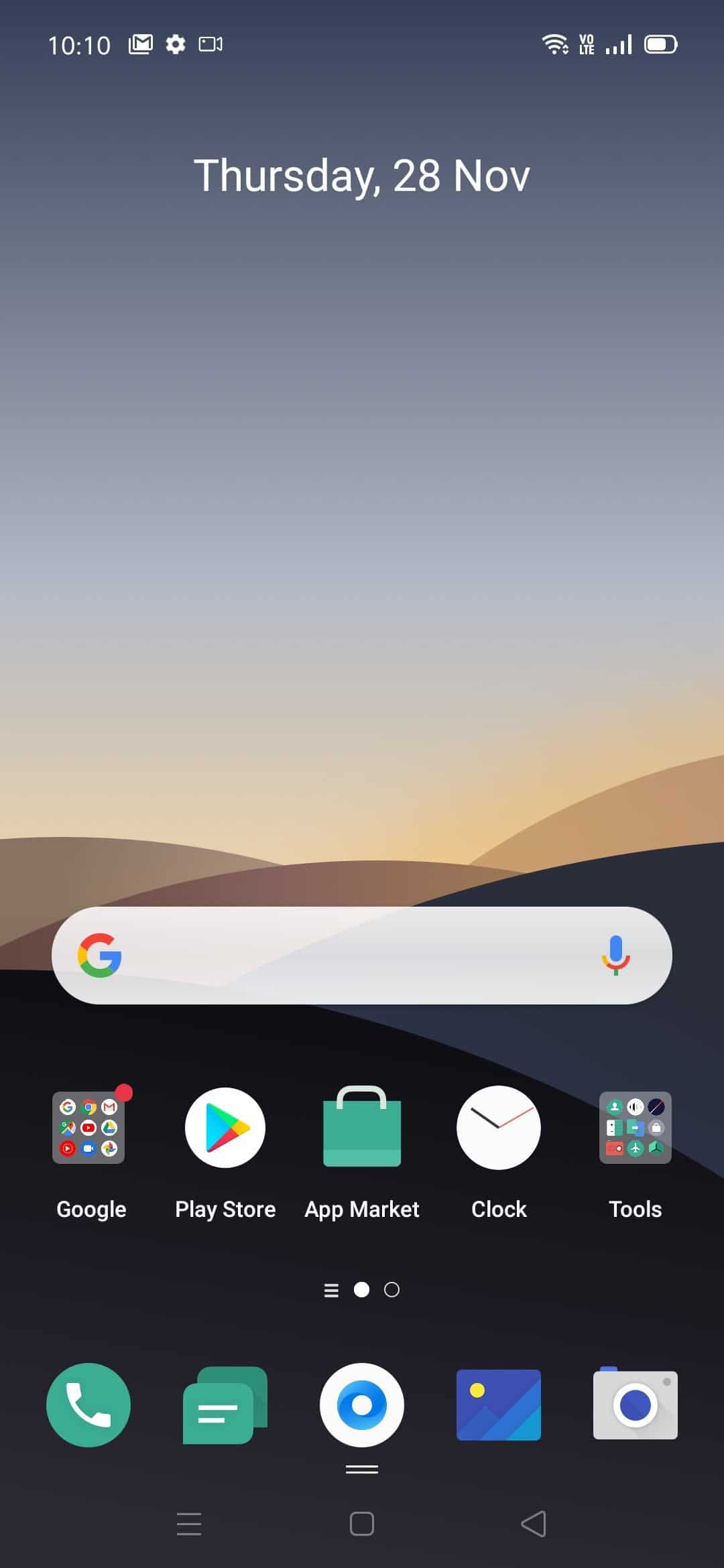724x1568 pixels.
Task: Open the Tools folder
Action: click(636, 1128)
